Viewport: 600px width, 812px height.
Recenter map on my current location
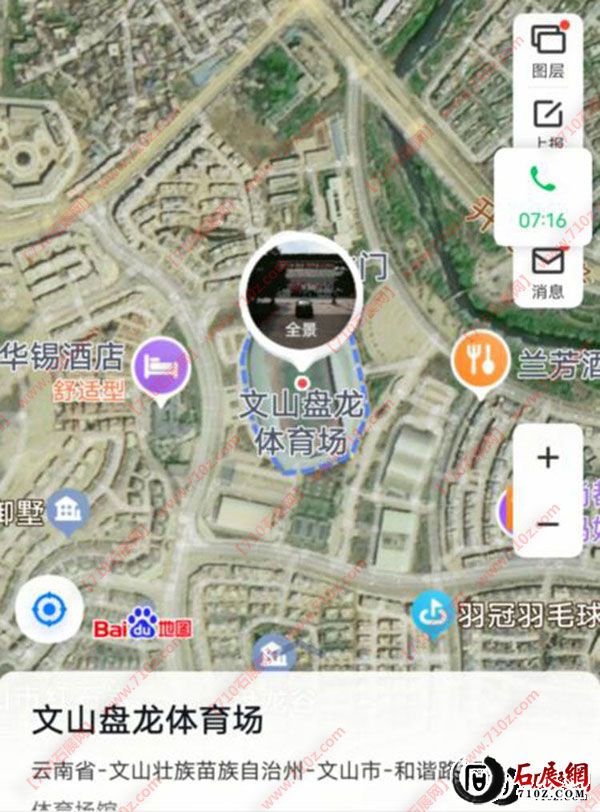tap(49, 609)
